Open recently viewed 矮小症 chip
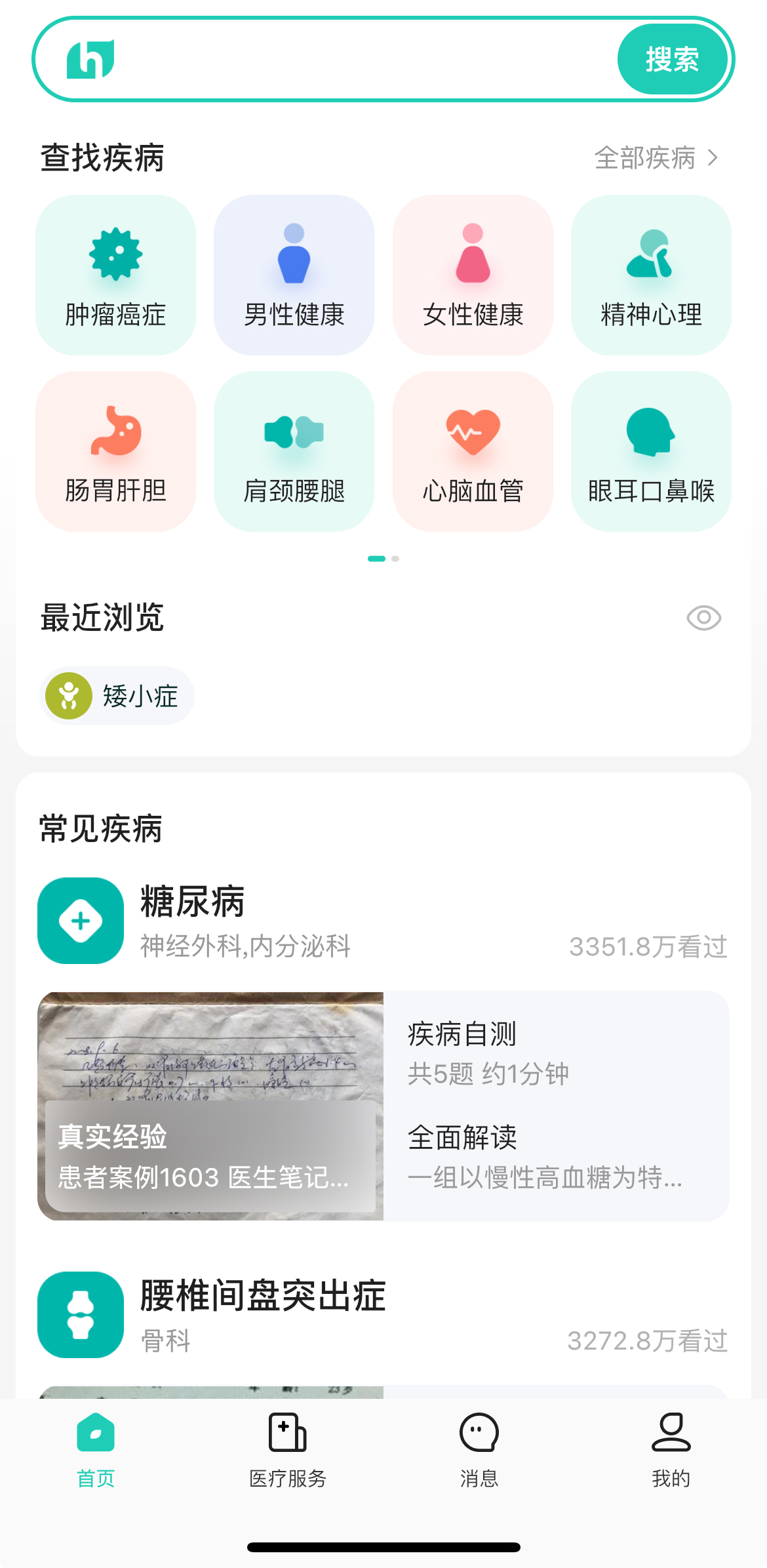The image size is (767, 1568). click(x=117, y=696)
